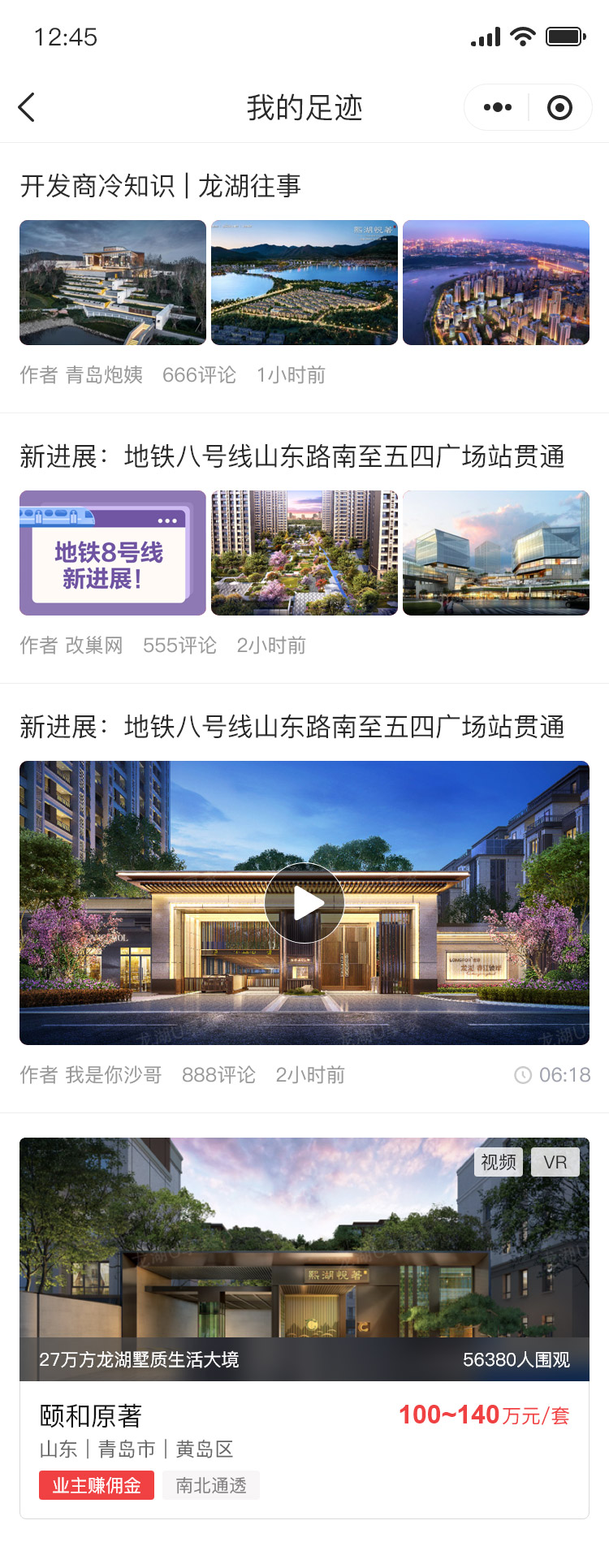Go back from 我的足迹
609x1568 pixels.
27,107
